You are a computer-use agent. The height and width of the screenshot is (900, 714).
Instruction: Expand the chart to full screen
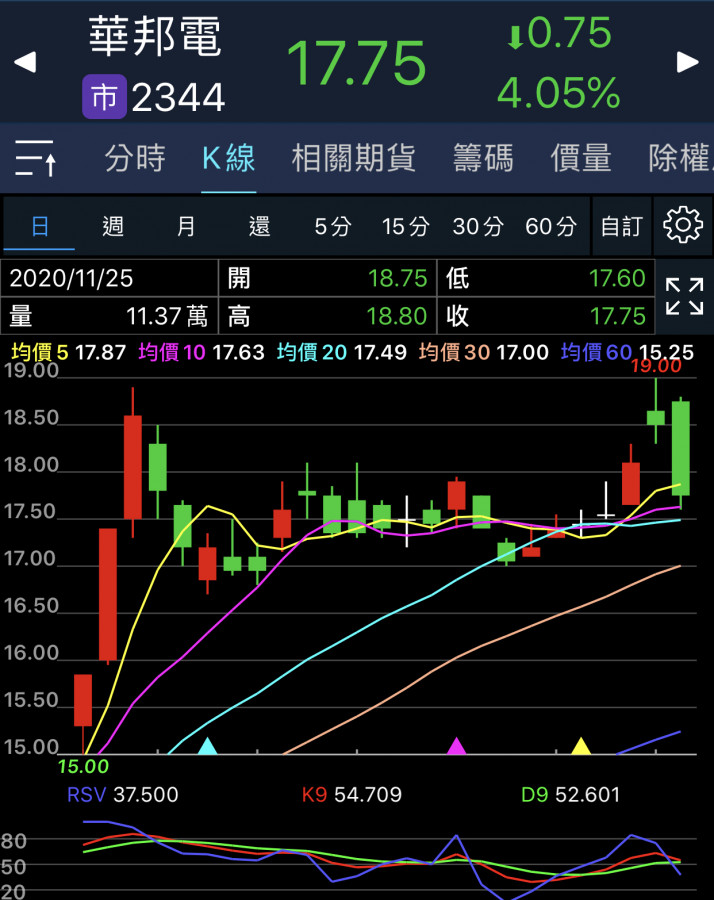(x=684, y=297)
